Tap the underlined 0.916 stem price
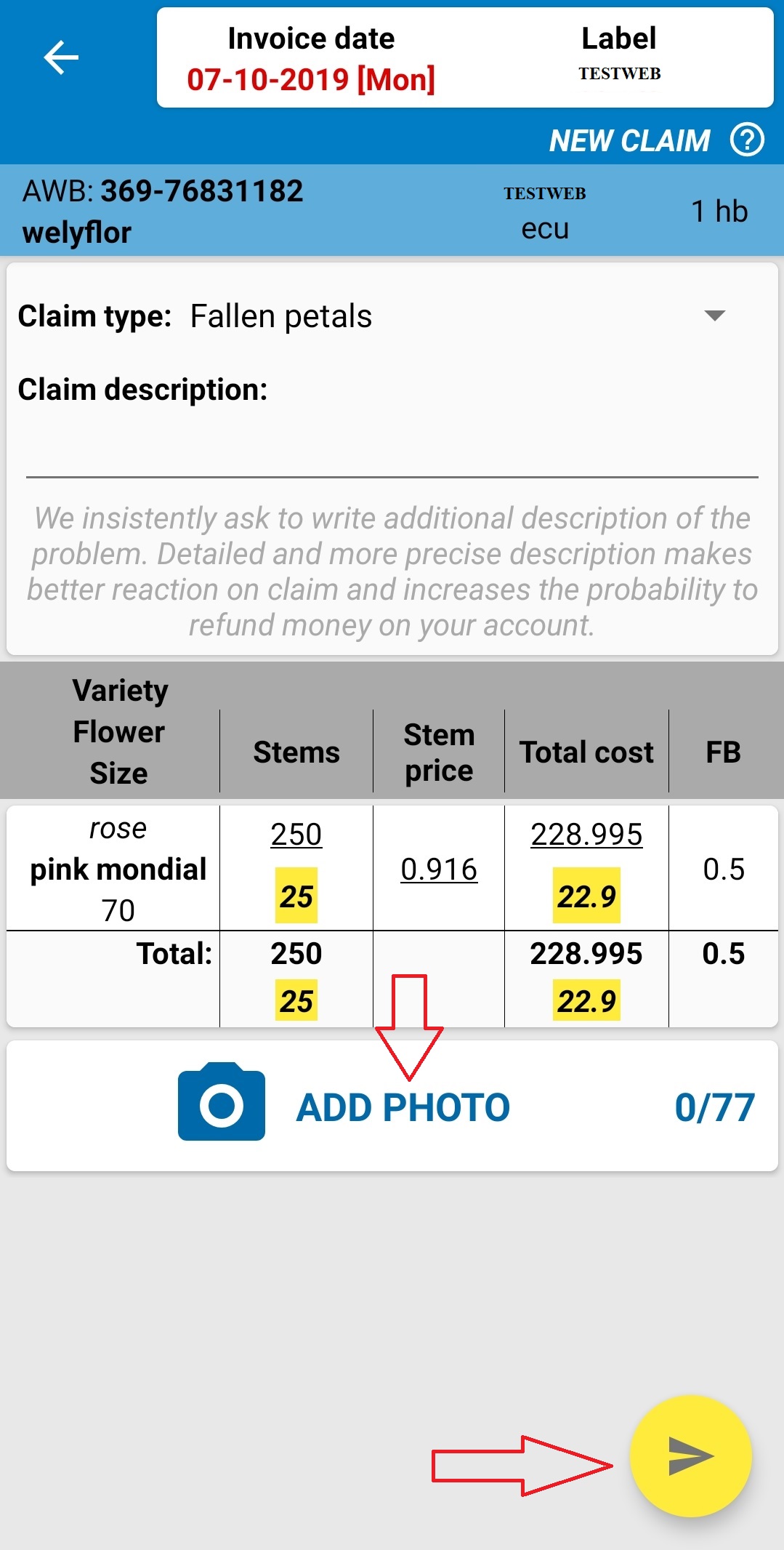The image size is (784, 1550). (439, 870)
